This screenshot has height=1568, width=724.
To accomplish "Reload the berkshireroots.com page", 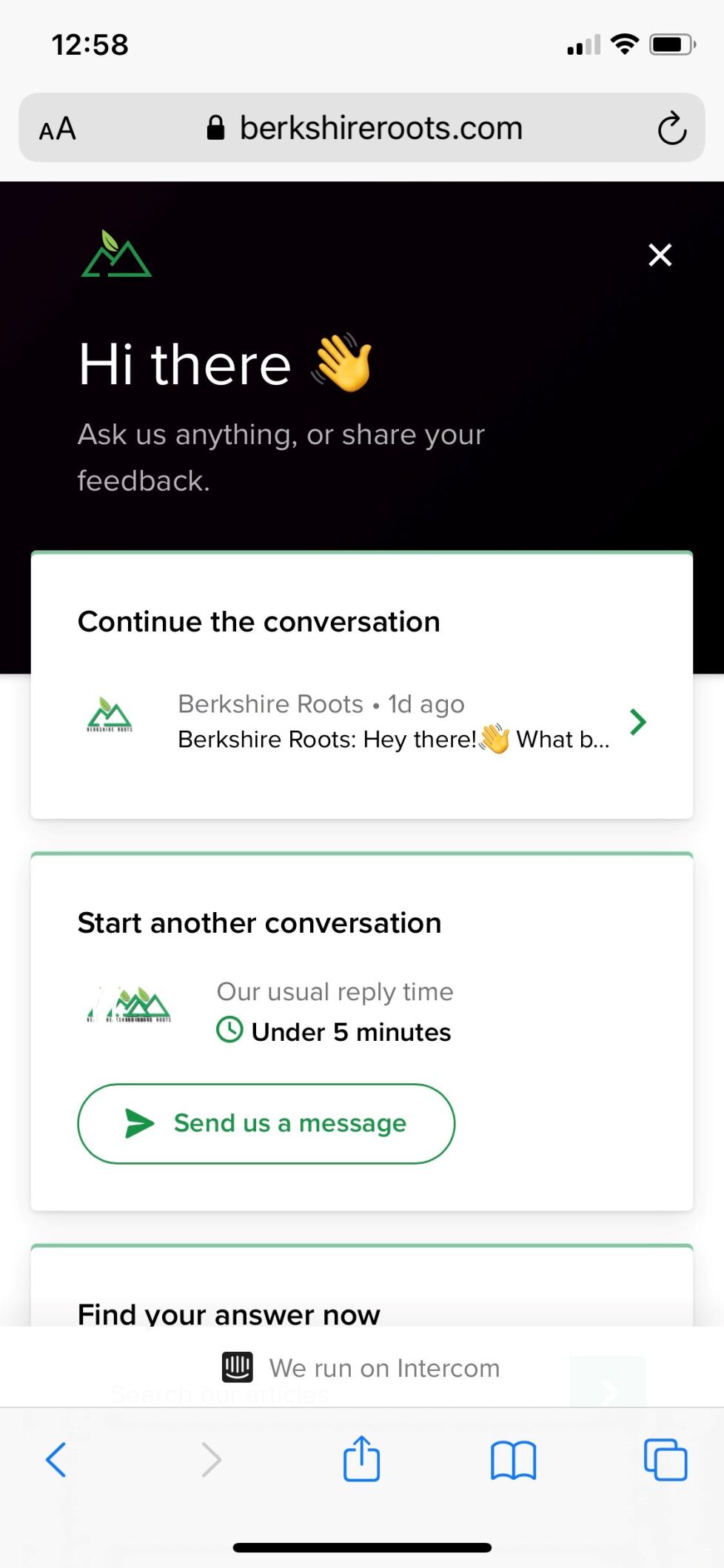I will click(671, 129).
